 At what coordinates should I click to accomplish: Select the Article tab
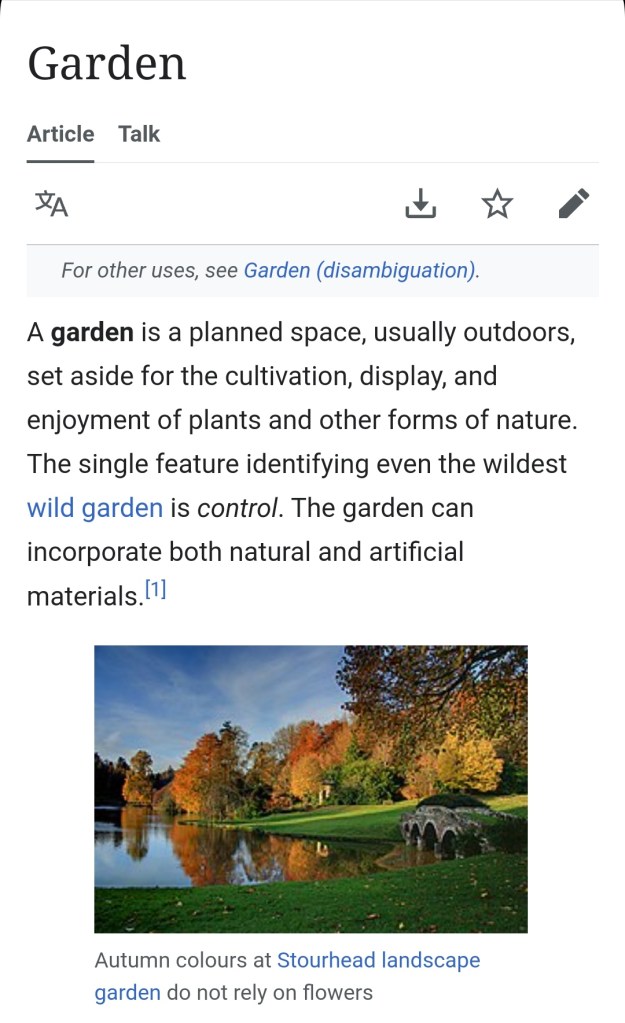coord(60,134)
